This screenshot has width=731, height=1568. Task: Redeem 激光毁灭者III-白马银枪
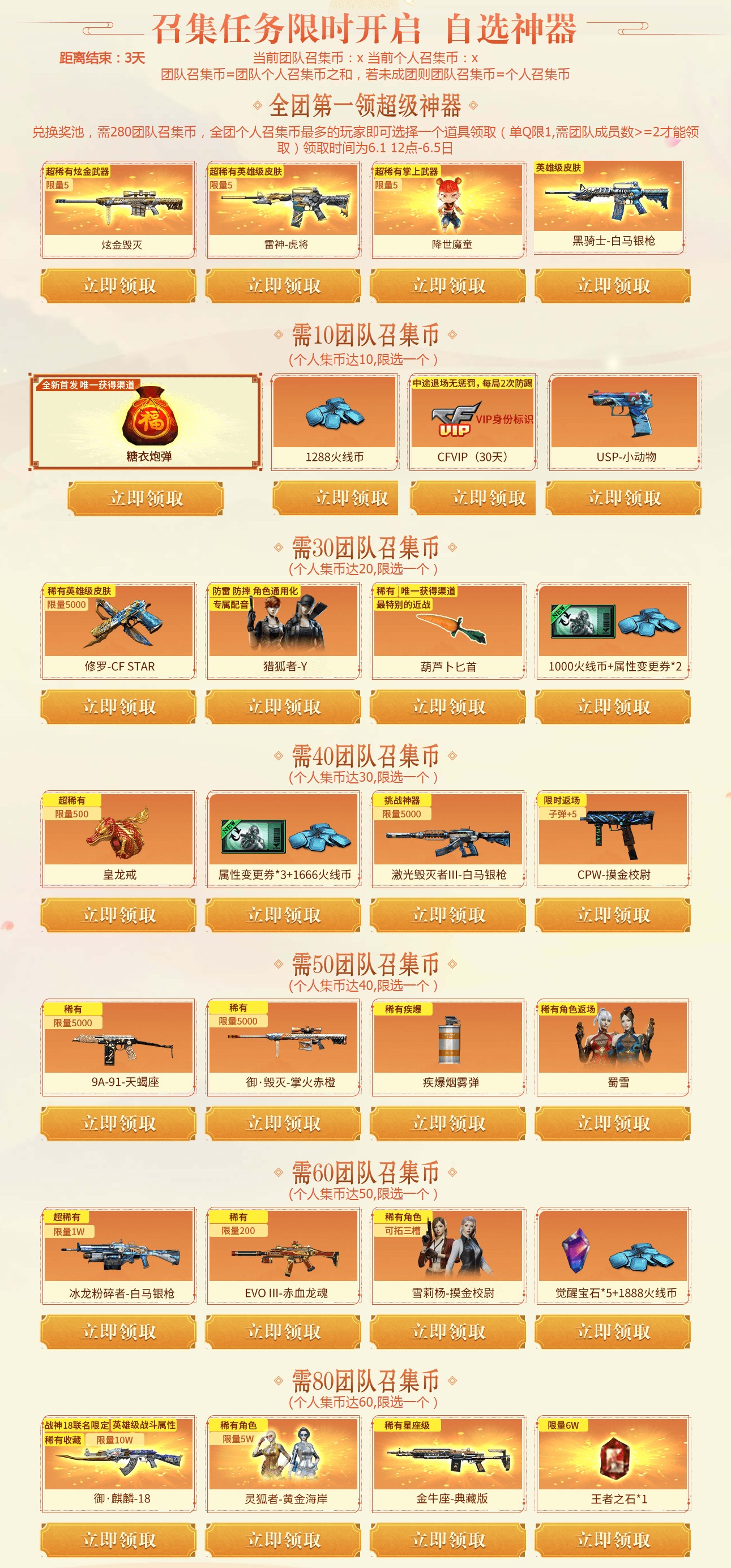coord(448,915)
